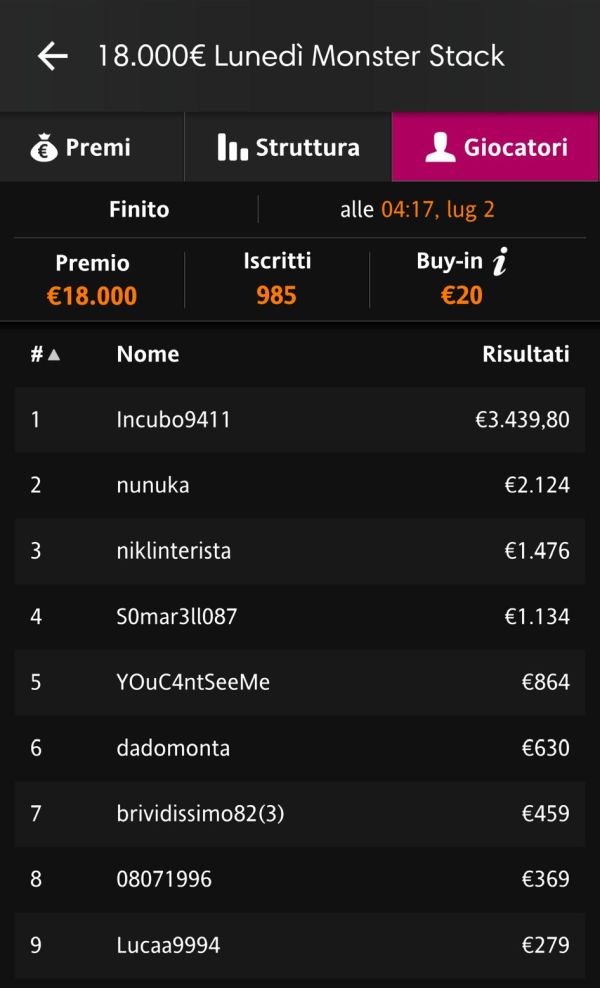Open player 08071996 entry

[300, 880]
